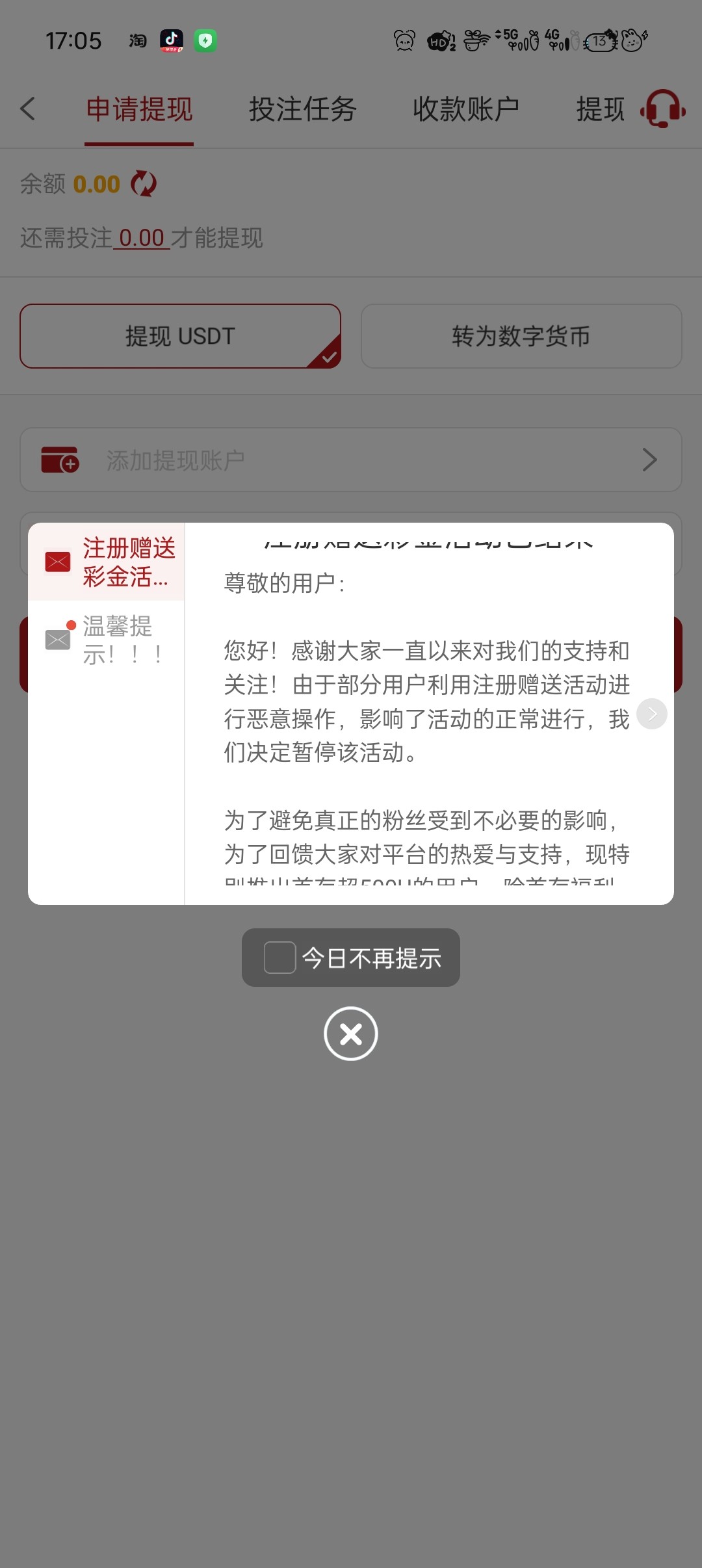The height and width of the screenshot is (1568, 702).
Task: Select 转为数字货币 option
Action: pos(521,336)
